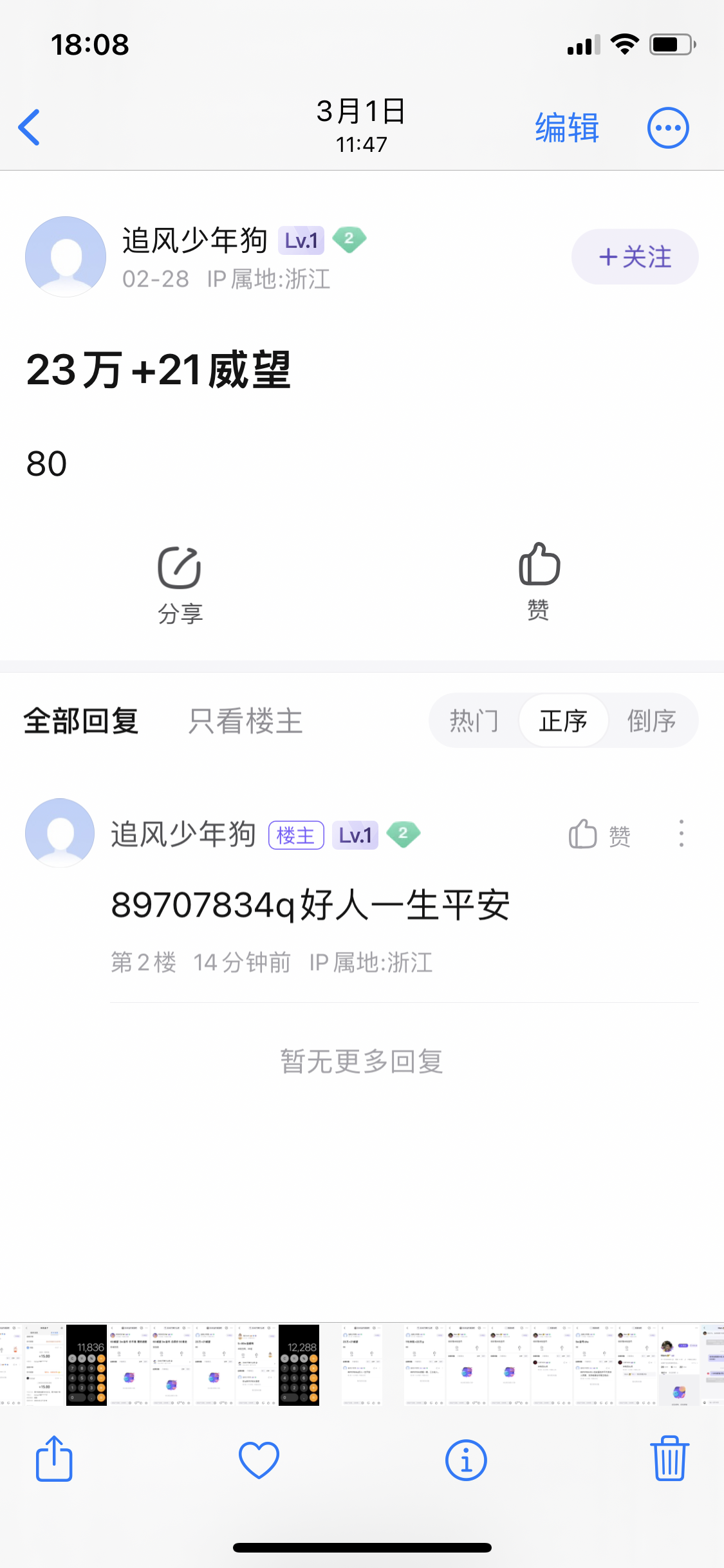Show photo info details

(x=465, y=1459)
